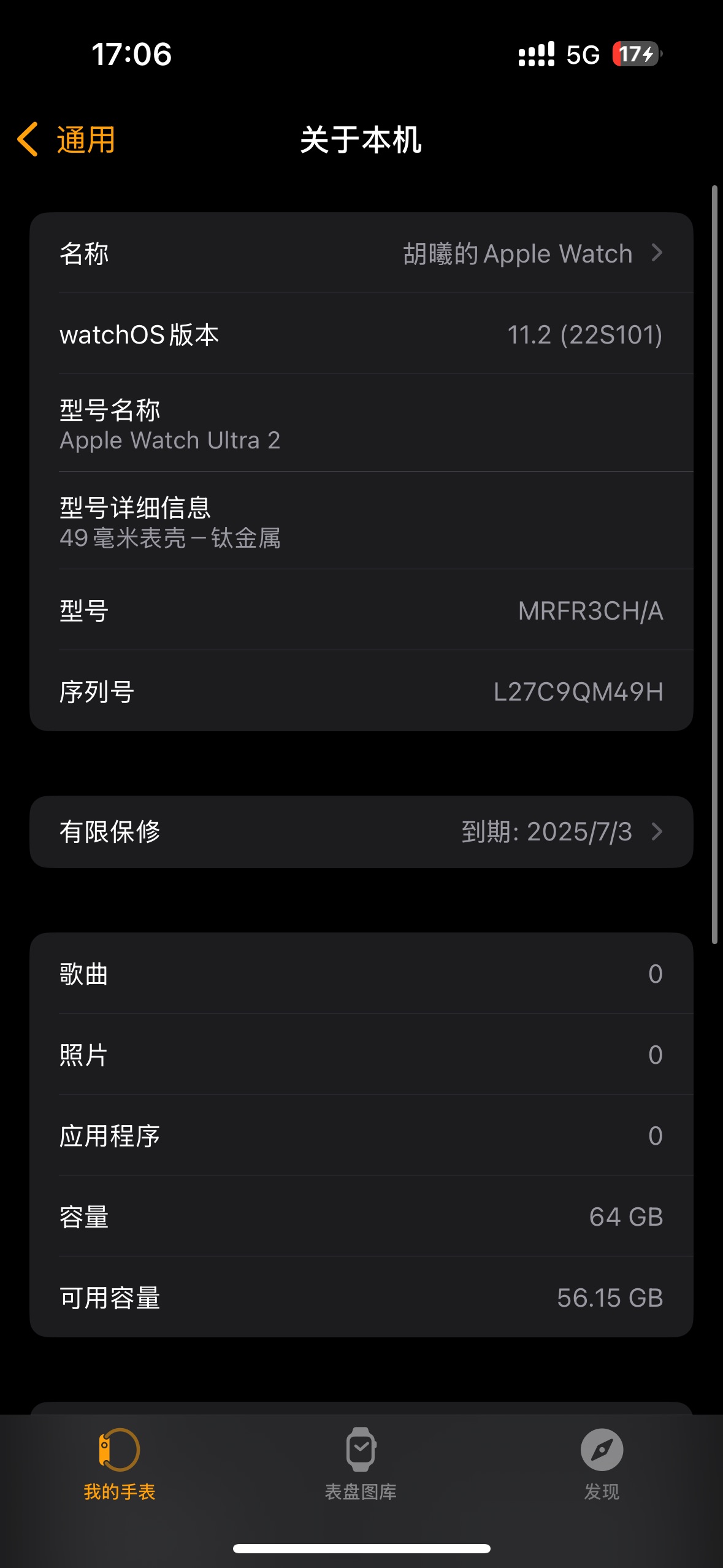Switch to the 表盘图库 tab

pos(361,1464)
